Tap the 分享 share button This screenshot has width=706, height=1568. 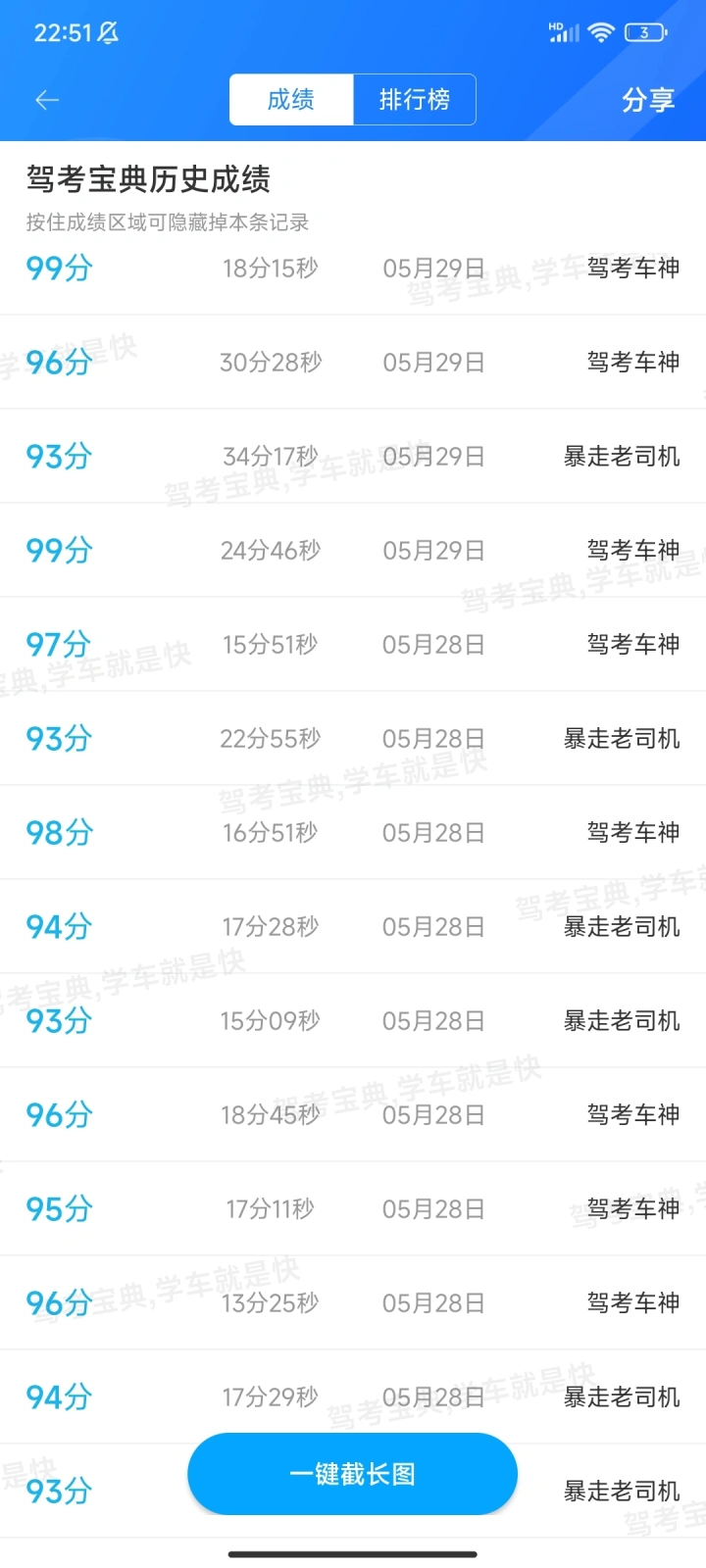click(648, 100)
